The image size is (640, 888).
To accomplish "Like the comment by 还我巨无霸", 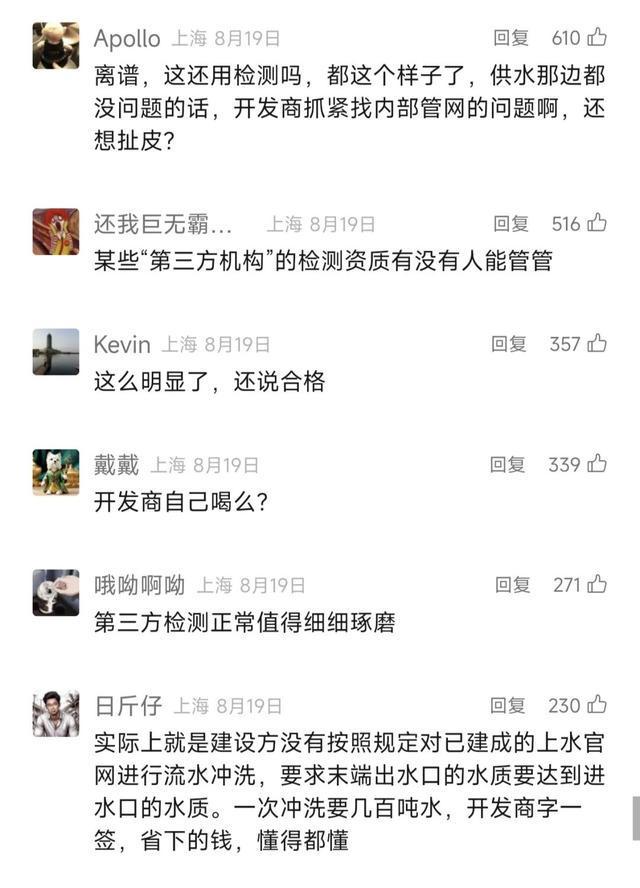I will [x=597, y=224].
